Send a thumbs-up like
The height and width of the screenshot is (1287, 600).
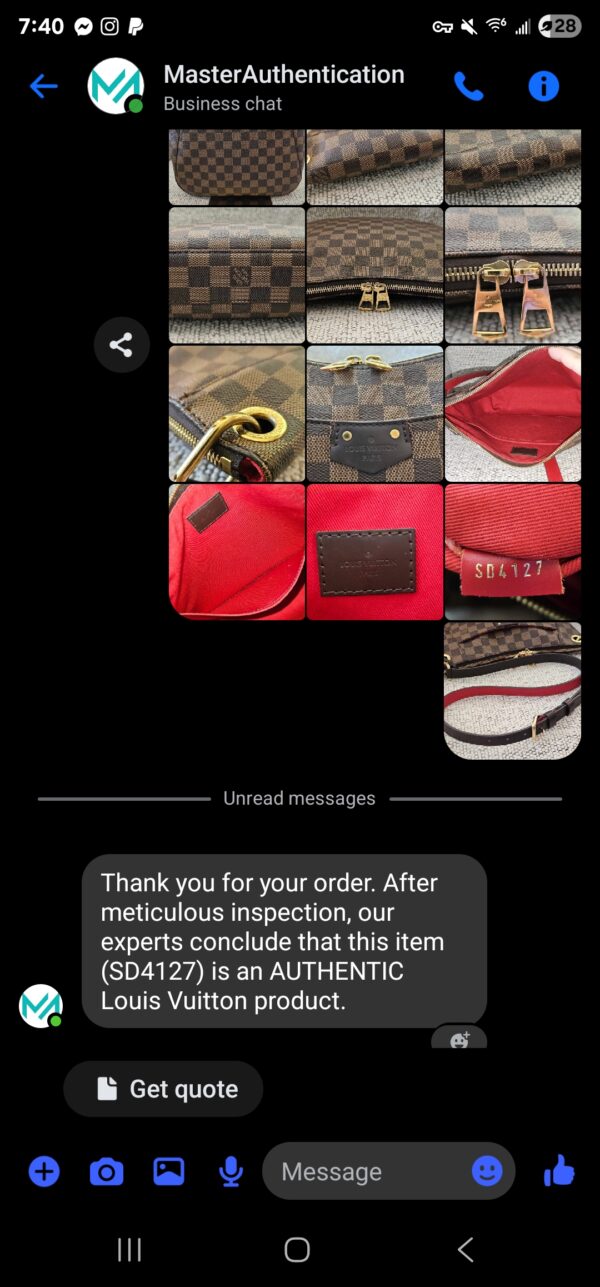click(559, 1171)
